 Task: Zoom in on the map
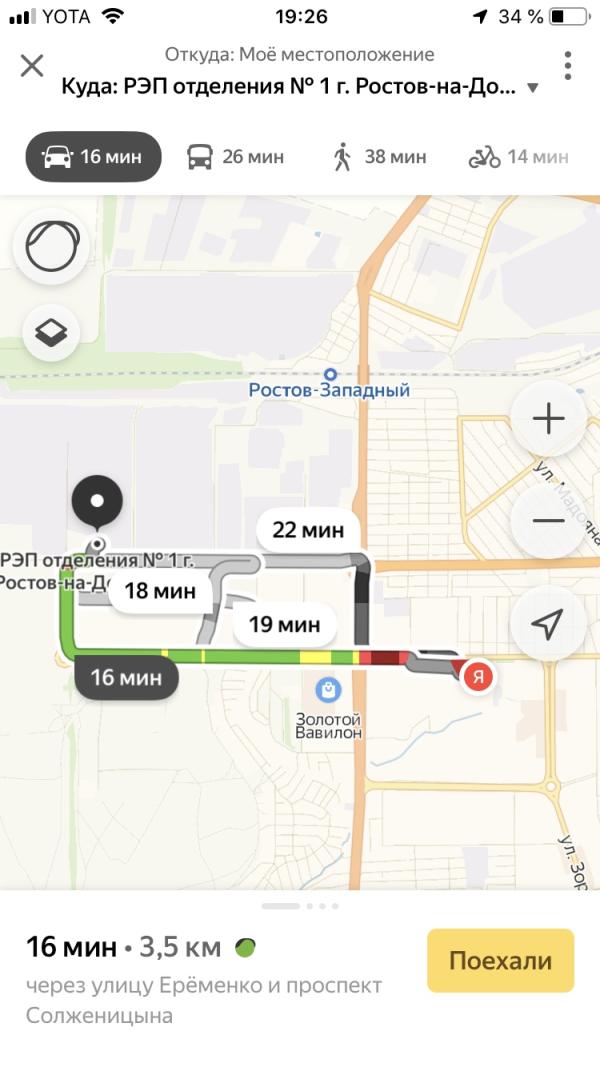coord(548,419)
